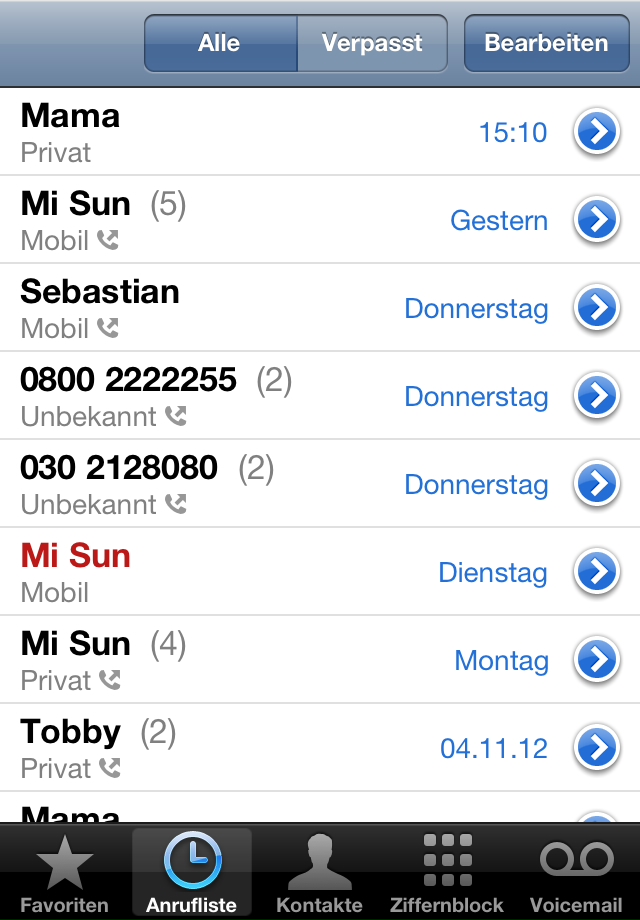This screenshot has width=640, height=920.
Task: Tap the Bearbeiten button
Action: point(546,44)
